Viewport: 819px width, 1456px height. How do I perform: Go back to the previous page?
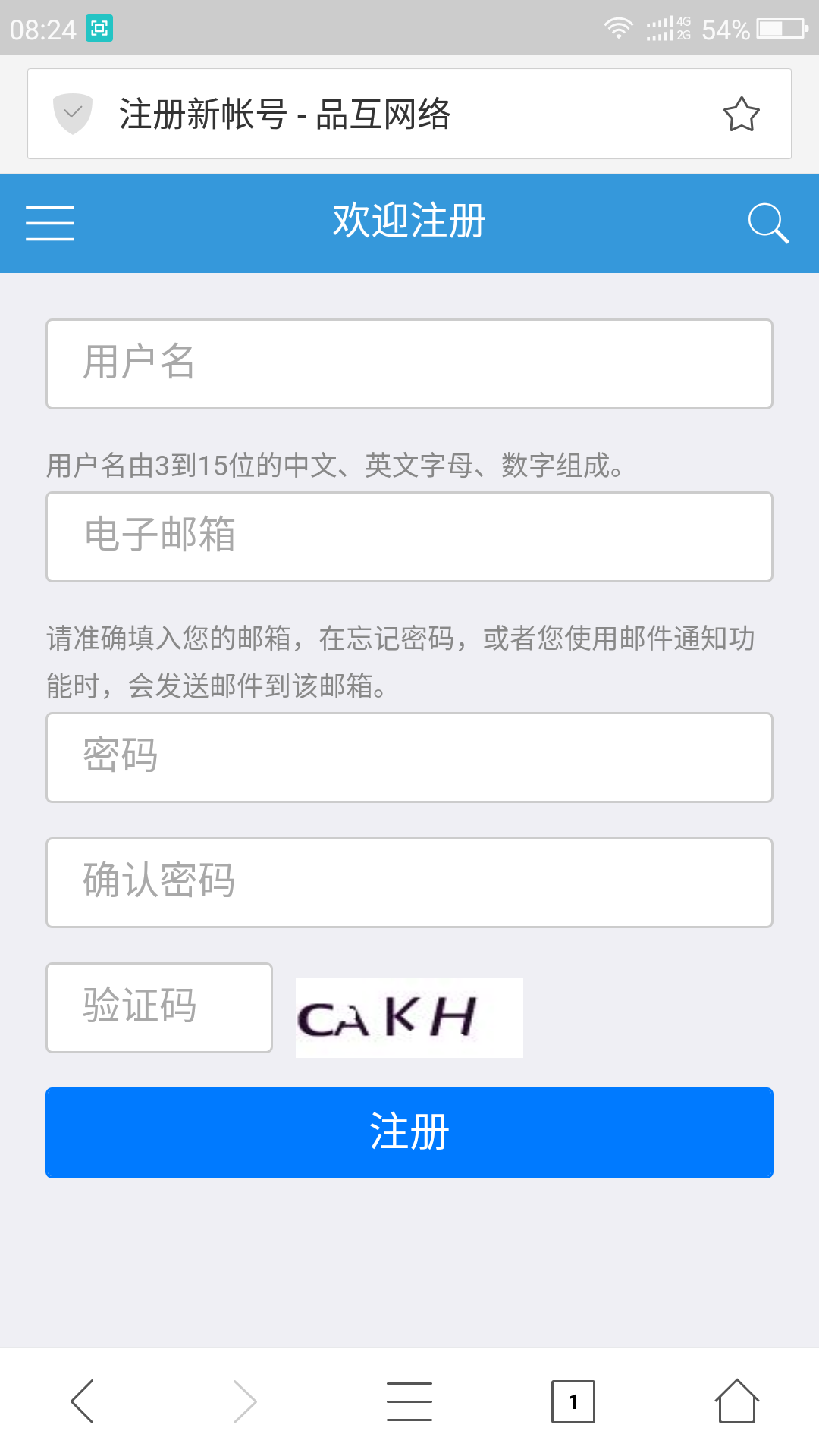point(82,1401)
